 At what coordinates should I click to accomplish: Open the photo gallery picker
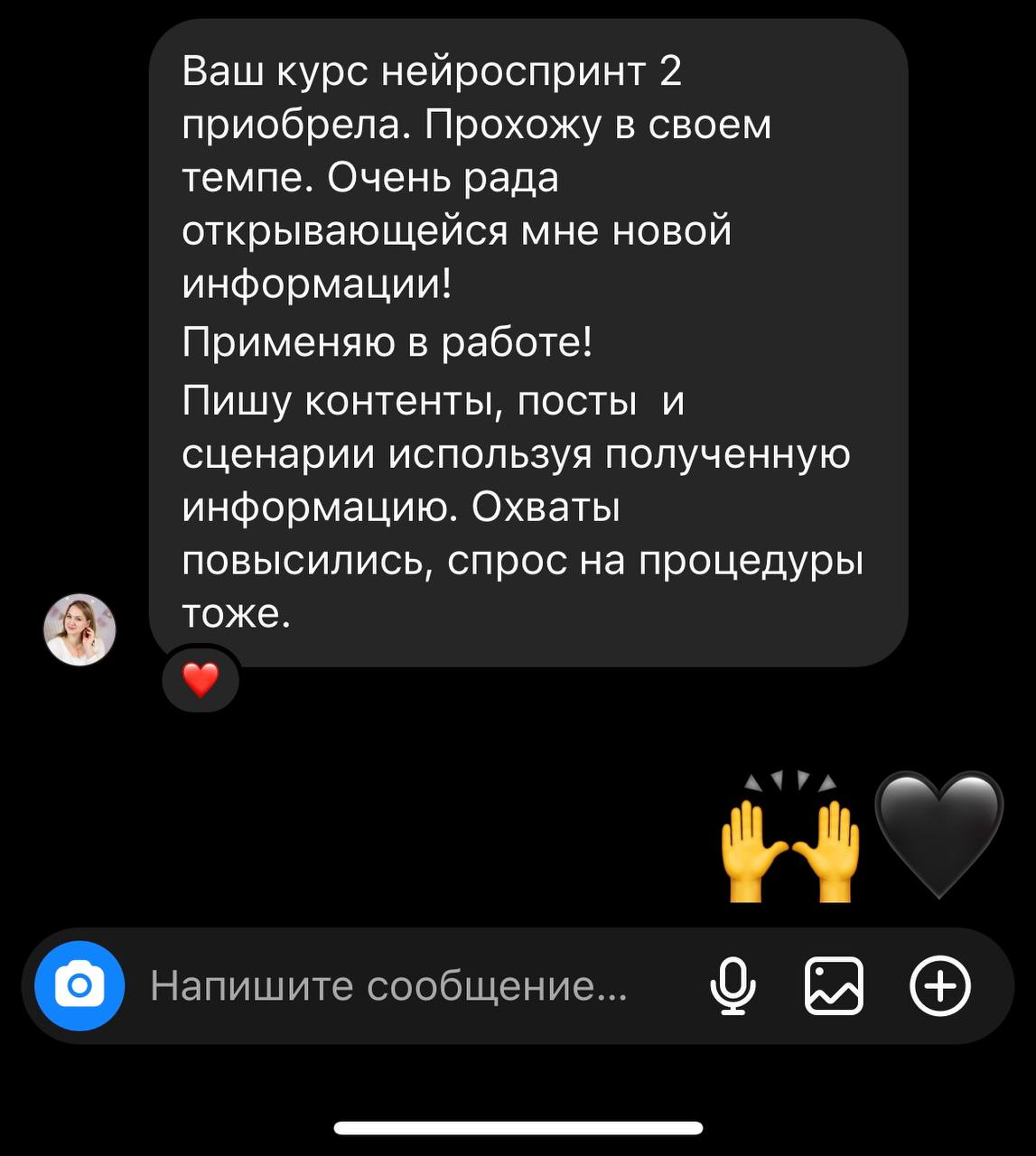tap(833, 986)
